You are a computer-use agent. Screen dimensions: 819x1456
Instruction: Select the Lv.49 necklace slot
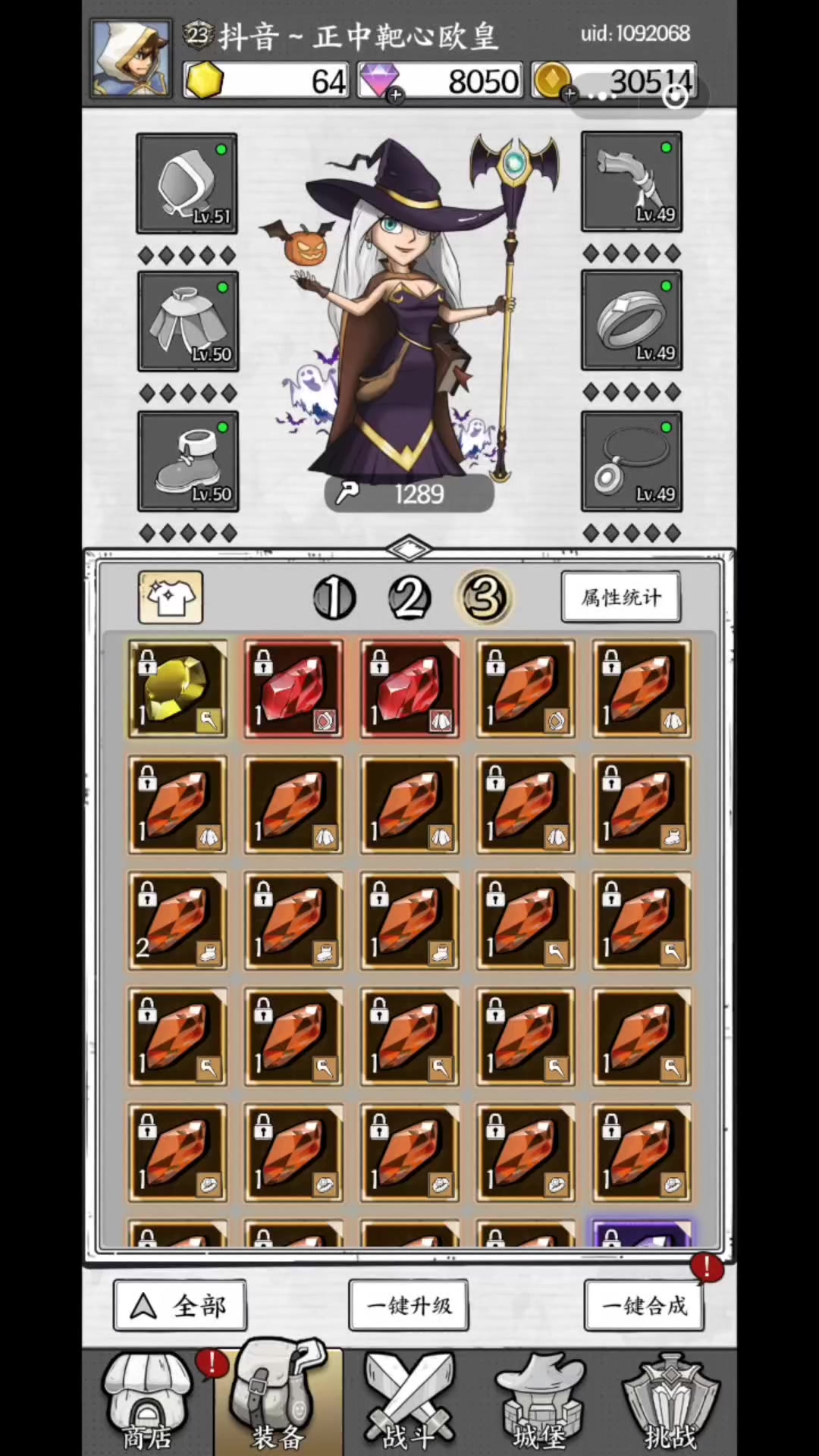click(631, 461)
